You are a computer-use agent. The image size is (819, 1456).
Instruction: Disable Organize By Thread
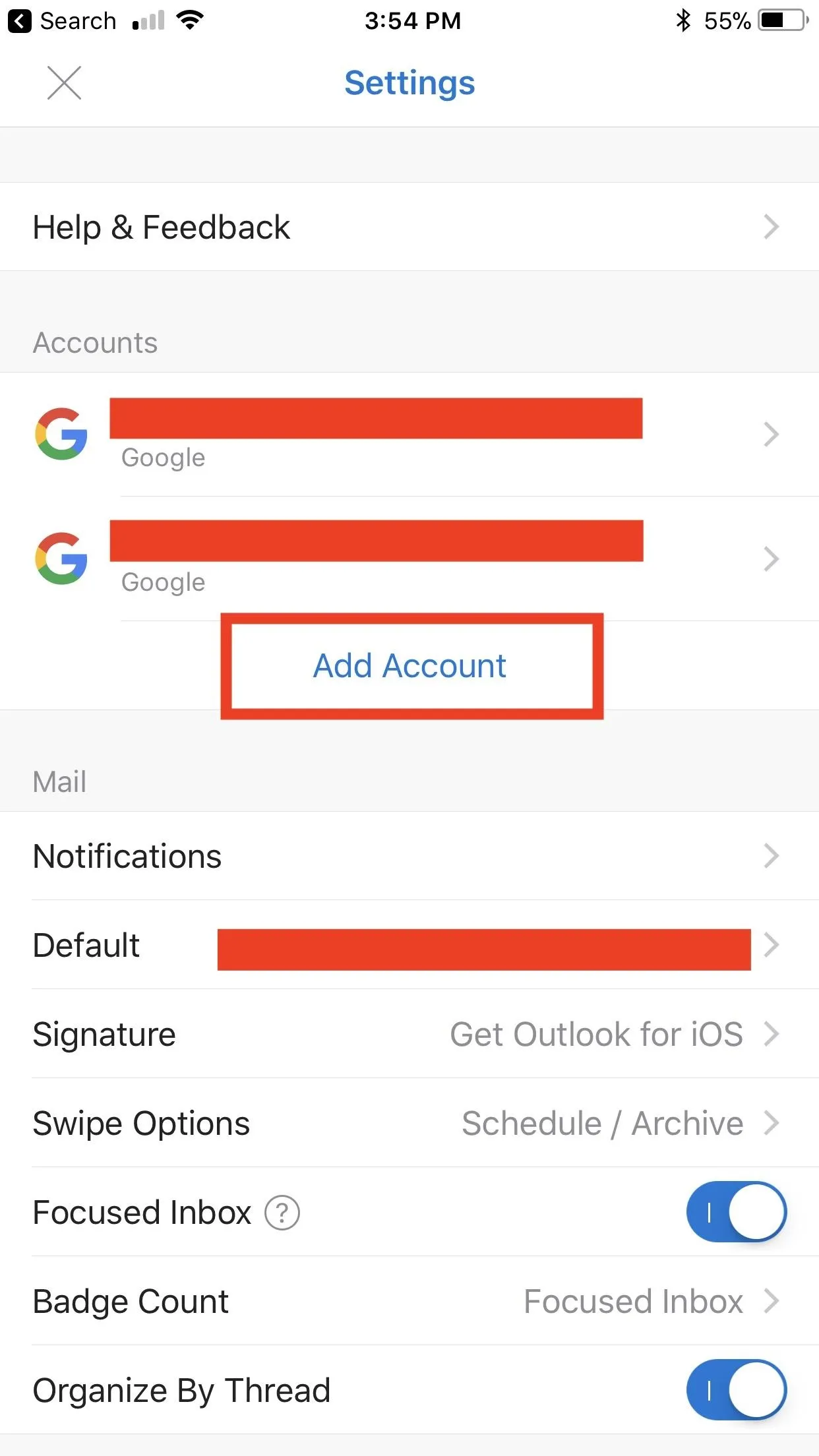[736, 1390]
